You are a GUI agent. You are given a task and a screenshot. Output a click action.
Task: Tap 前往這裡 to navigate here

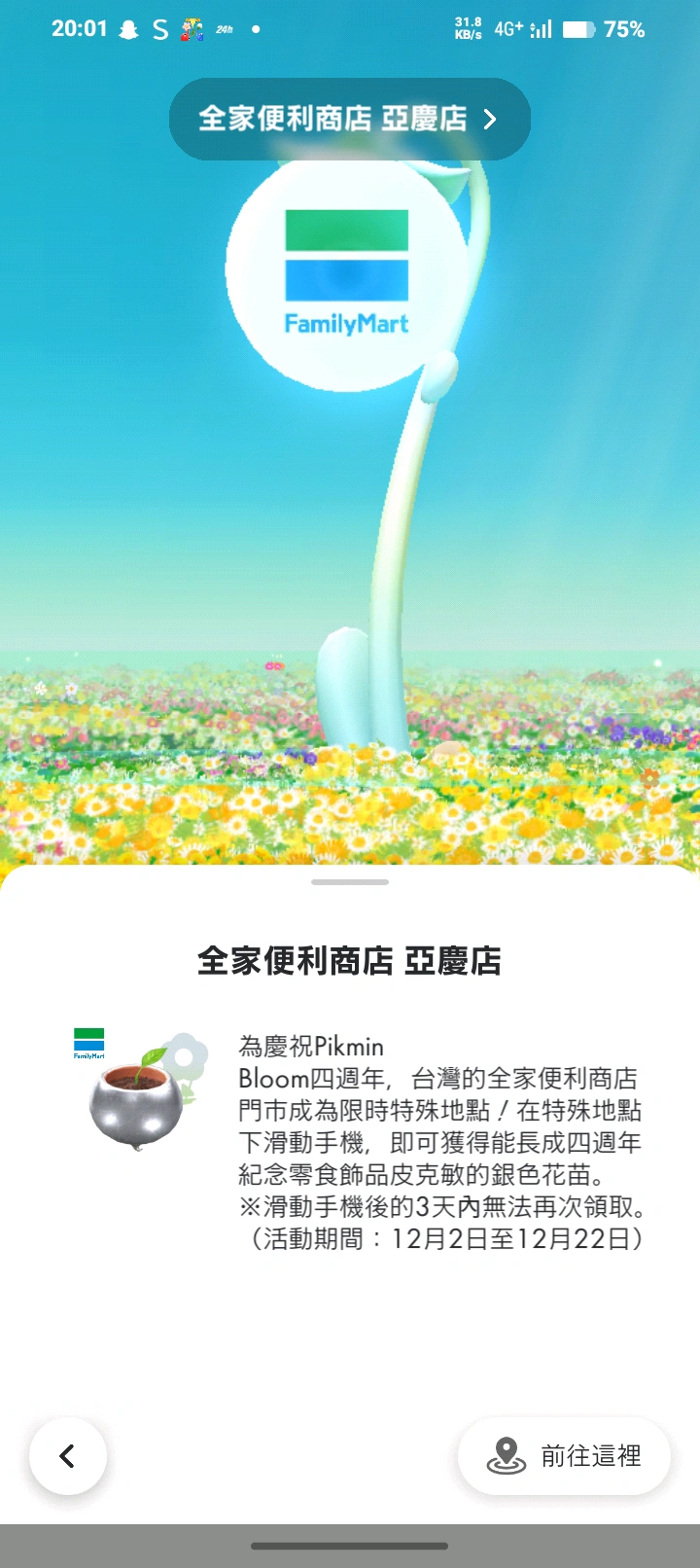click(x=564, y=1456)
